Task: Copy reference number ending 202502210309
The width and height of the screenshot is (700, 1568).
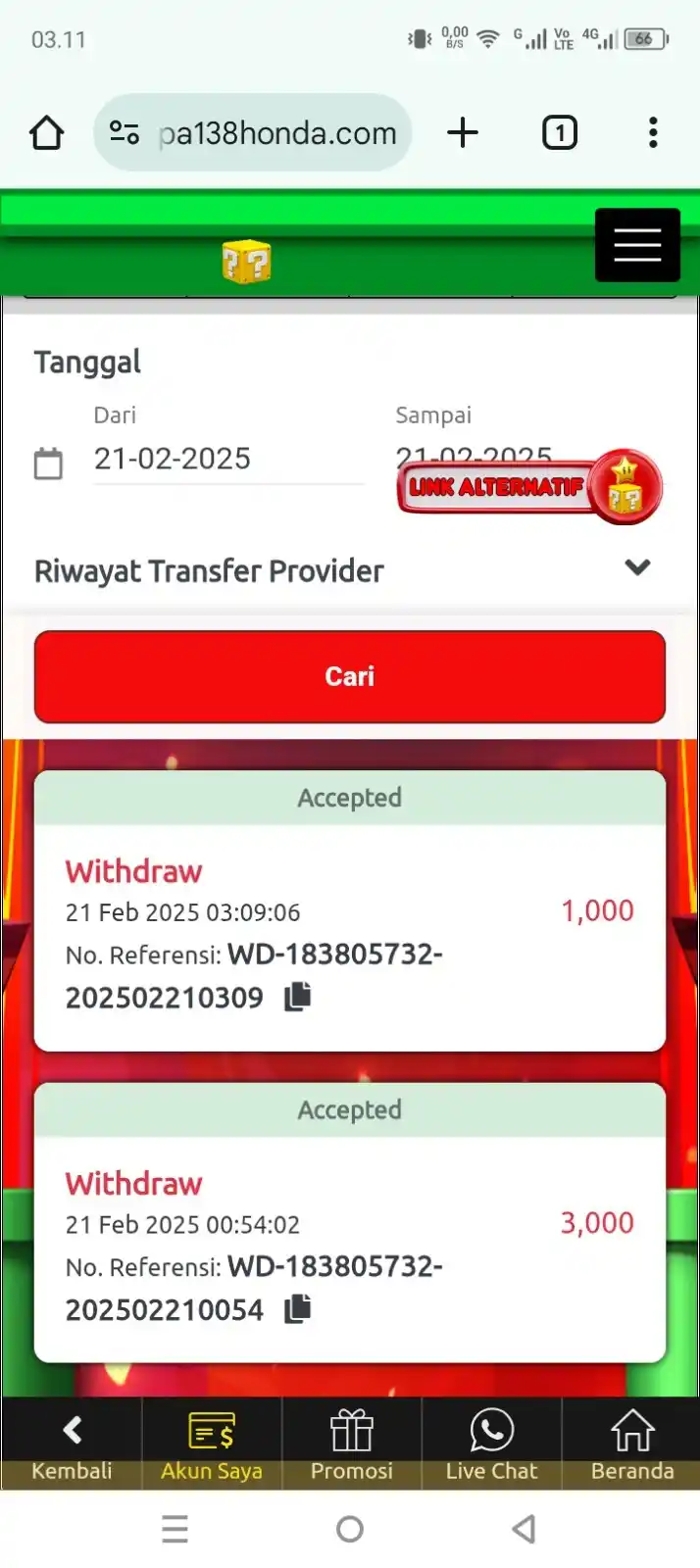Action: coord(298,997)
